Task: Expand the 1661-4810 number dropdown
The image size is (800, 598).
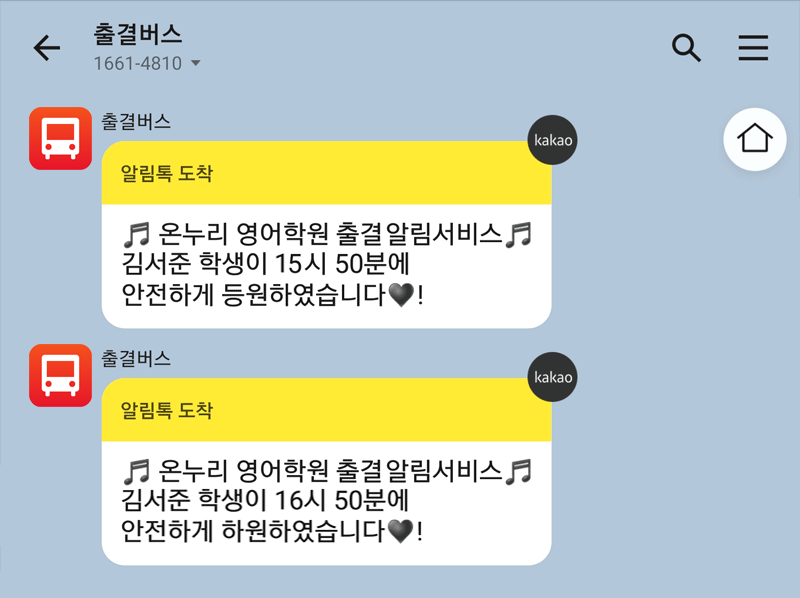Action: pyautogui.click(x=195, y=64)
